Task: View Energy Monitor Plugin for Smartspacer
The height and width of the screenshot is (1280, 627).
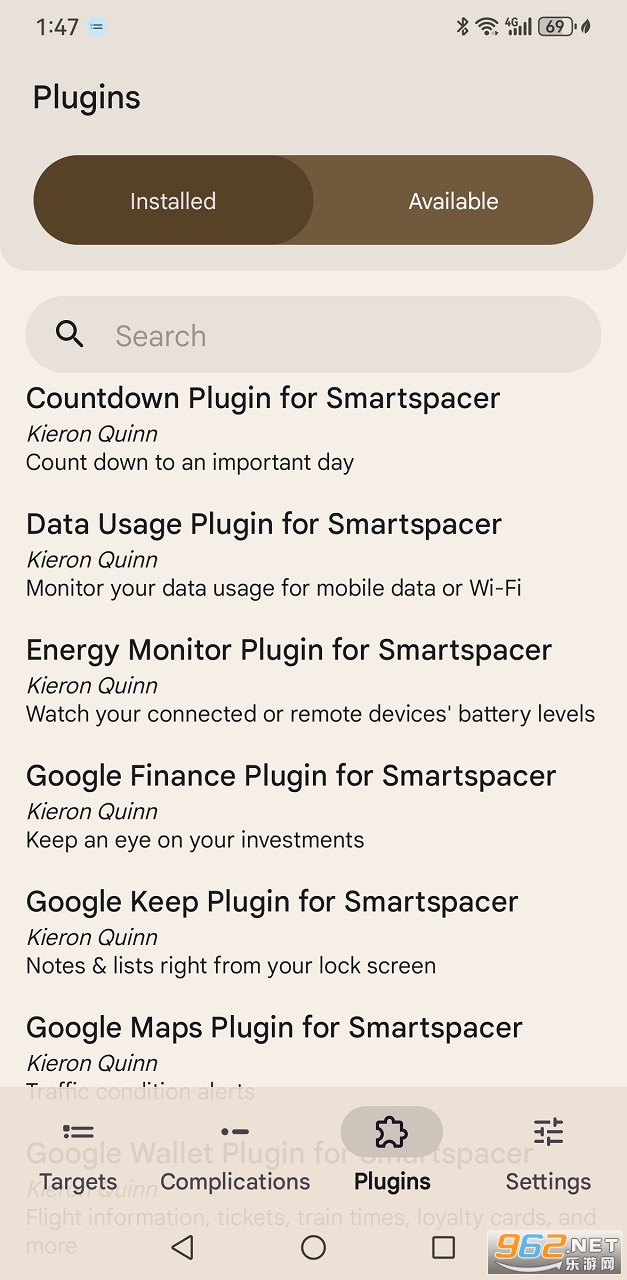Action: click(289, 681)
